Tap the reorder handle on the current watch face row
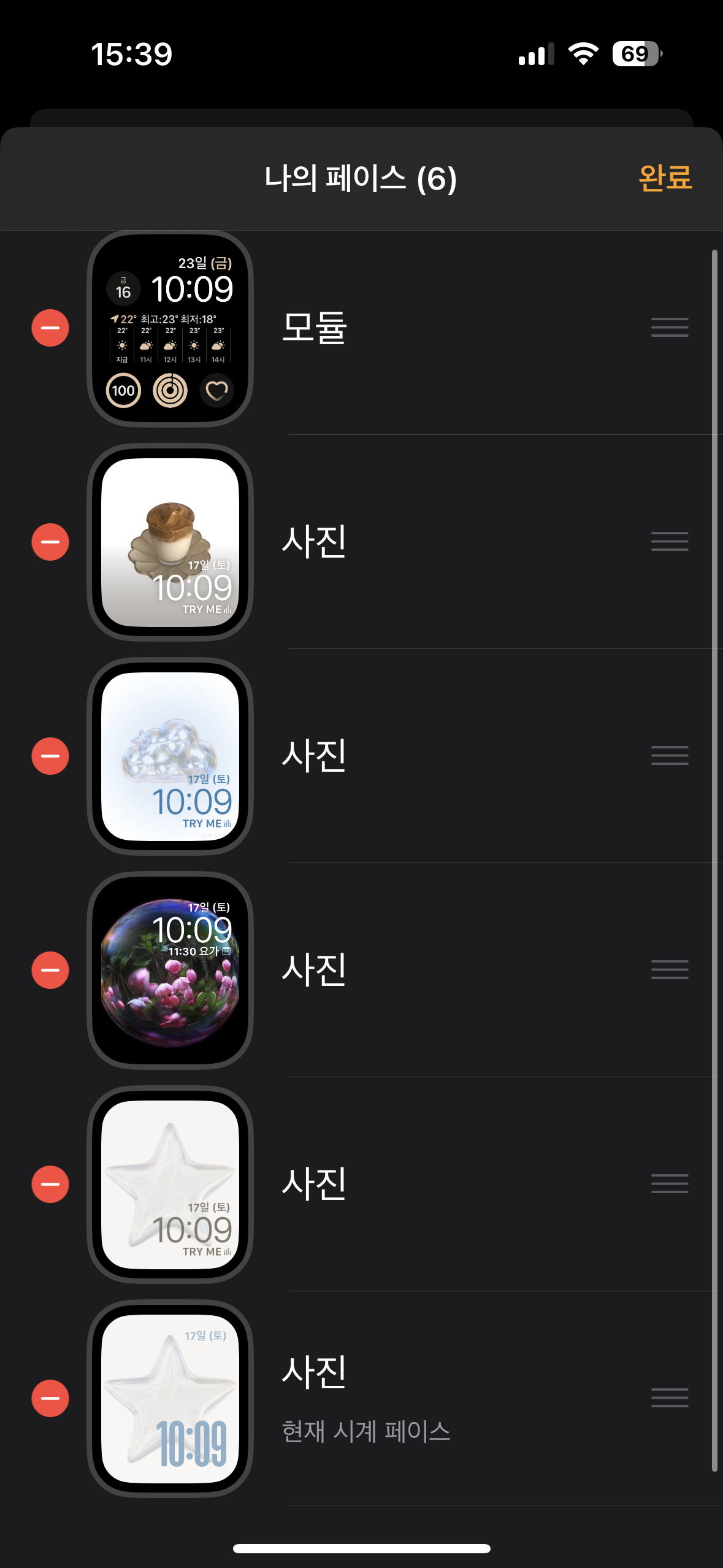The height and width of the screenshot is (1568, 723). pyautogui.click(x=669, y=1397)
